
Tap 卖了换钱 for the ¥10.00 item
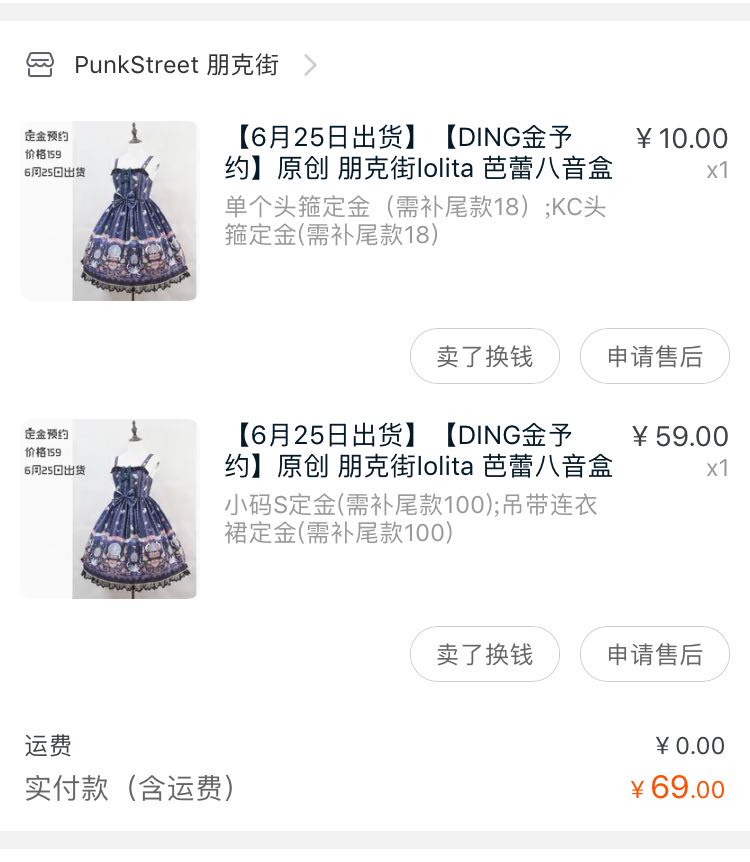click(x=485, y=356)
